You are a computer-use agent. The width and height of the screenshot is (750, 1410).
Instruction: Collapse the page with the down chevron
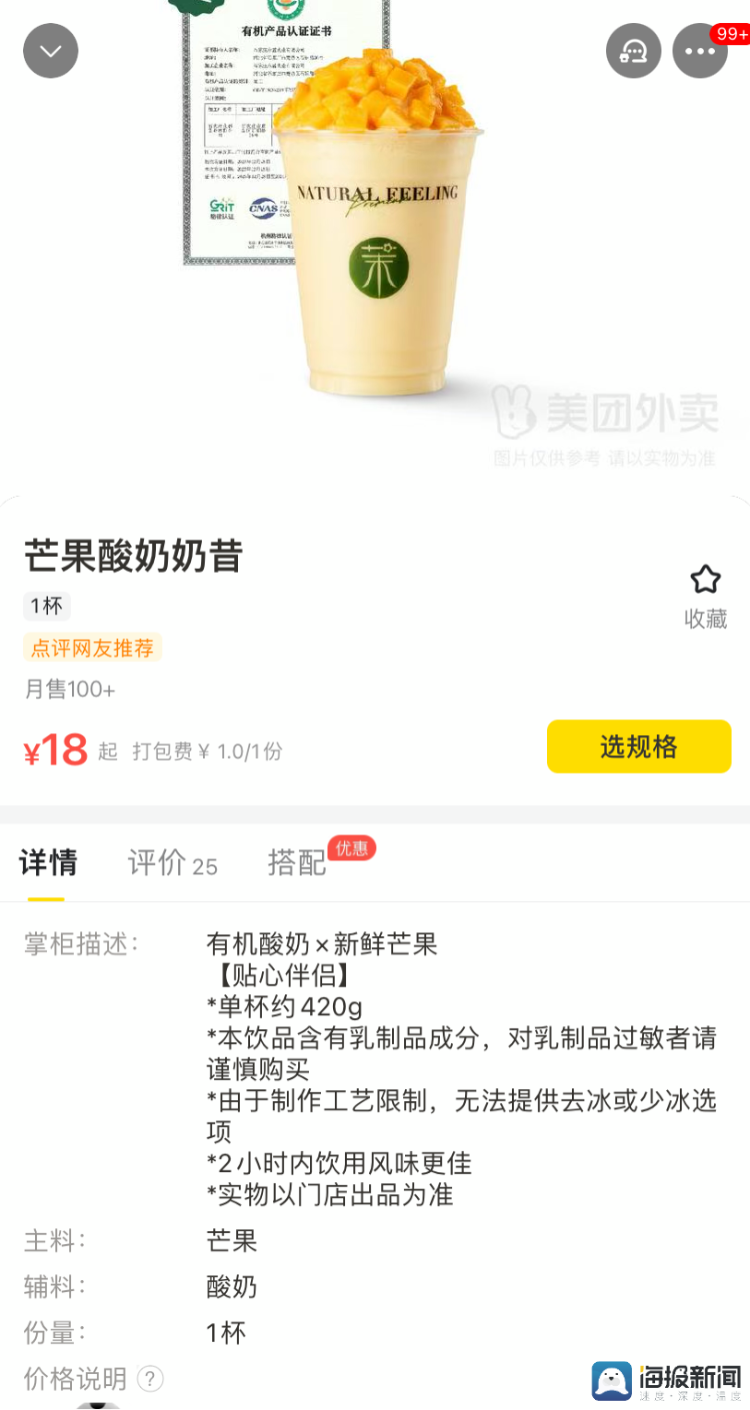click(51, 51)
